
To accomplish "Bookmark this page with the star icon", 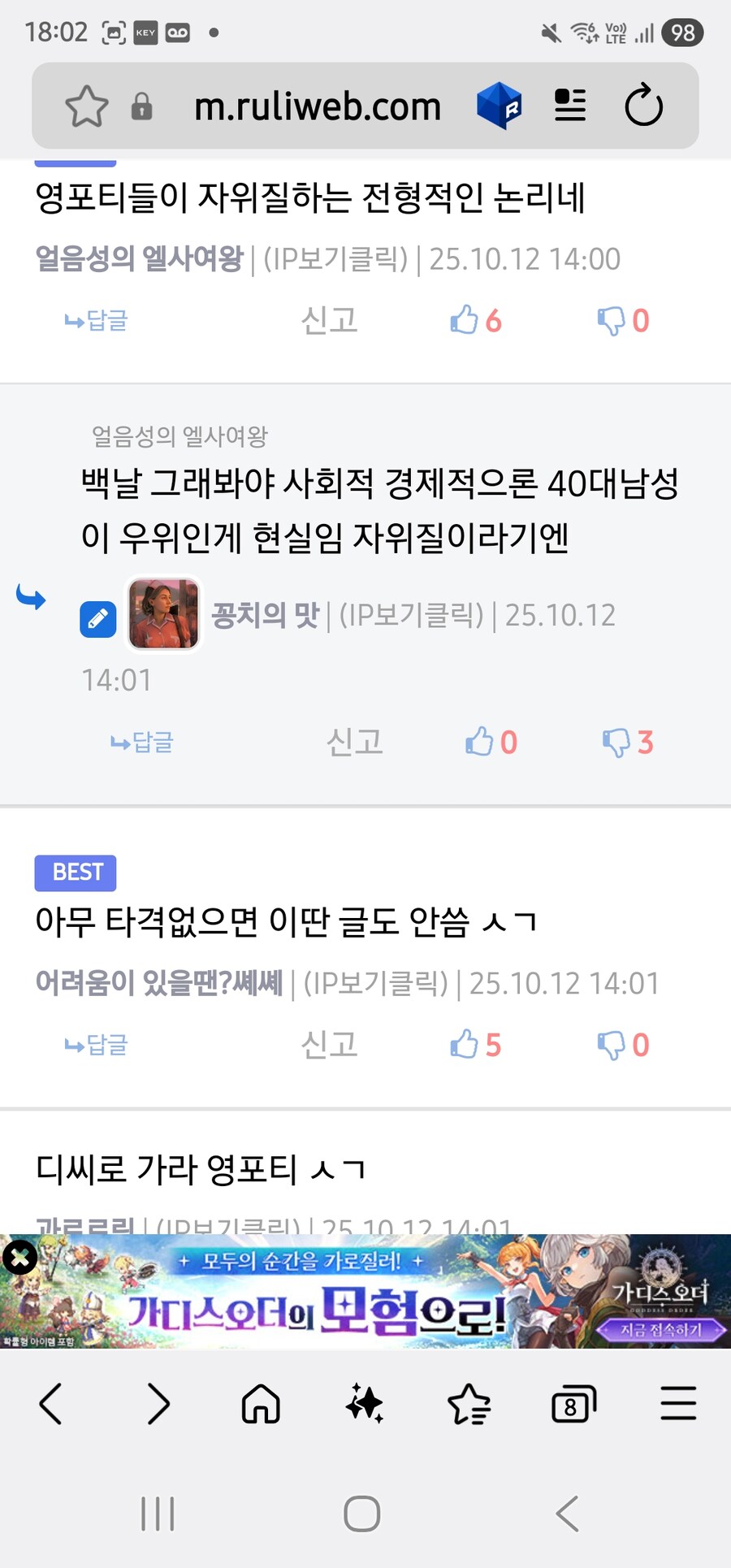I will (x=86, y=106).
